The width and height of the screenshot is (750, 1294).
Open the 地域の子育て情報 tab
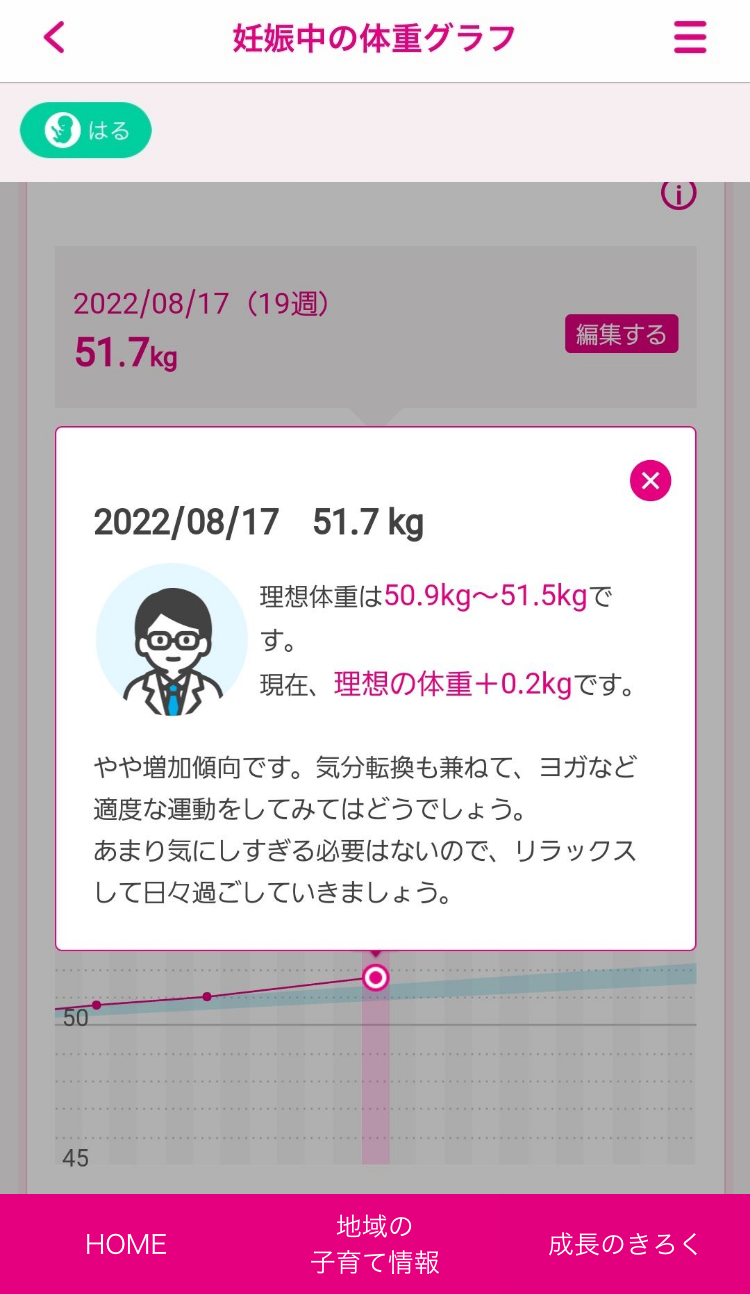click(x=375, y=1244)
